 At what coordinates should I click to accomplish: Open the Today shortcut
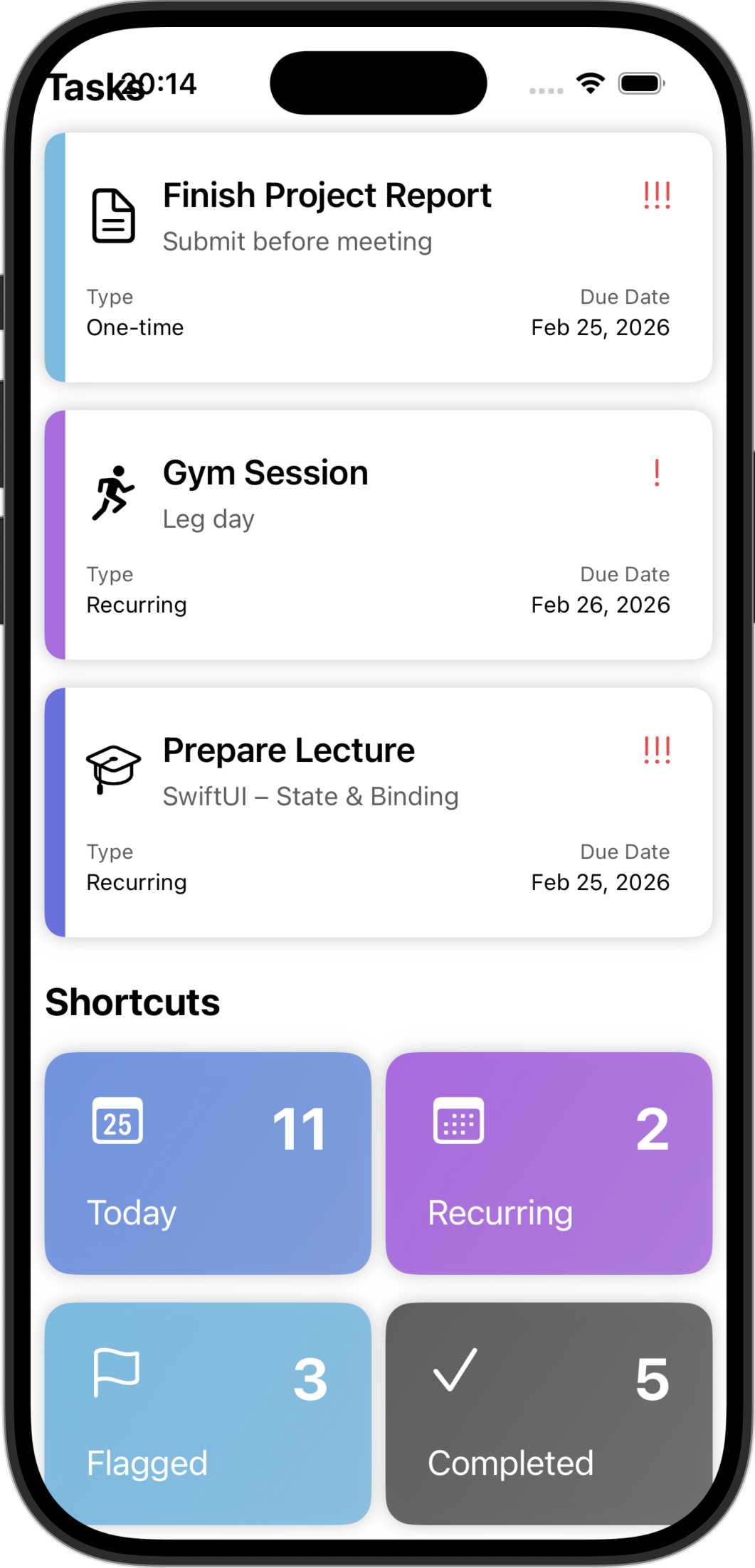point(208,1162)
